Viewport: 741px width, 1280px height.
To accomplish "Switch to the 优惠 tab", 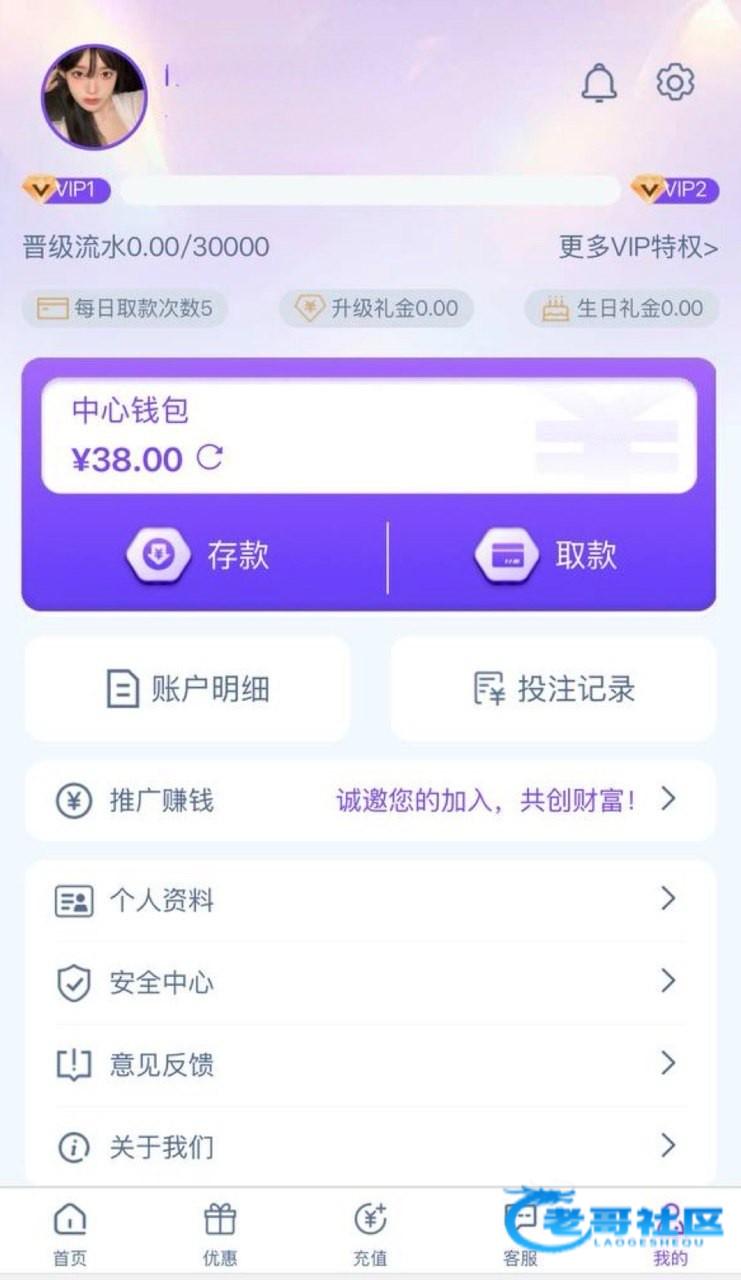I will pyautogui.click(x=220, y=1234).
